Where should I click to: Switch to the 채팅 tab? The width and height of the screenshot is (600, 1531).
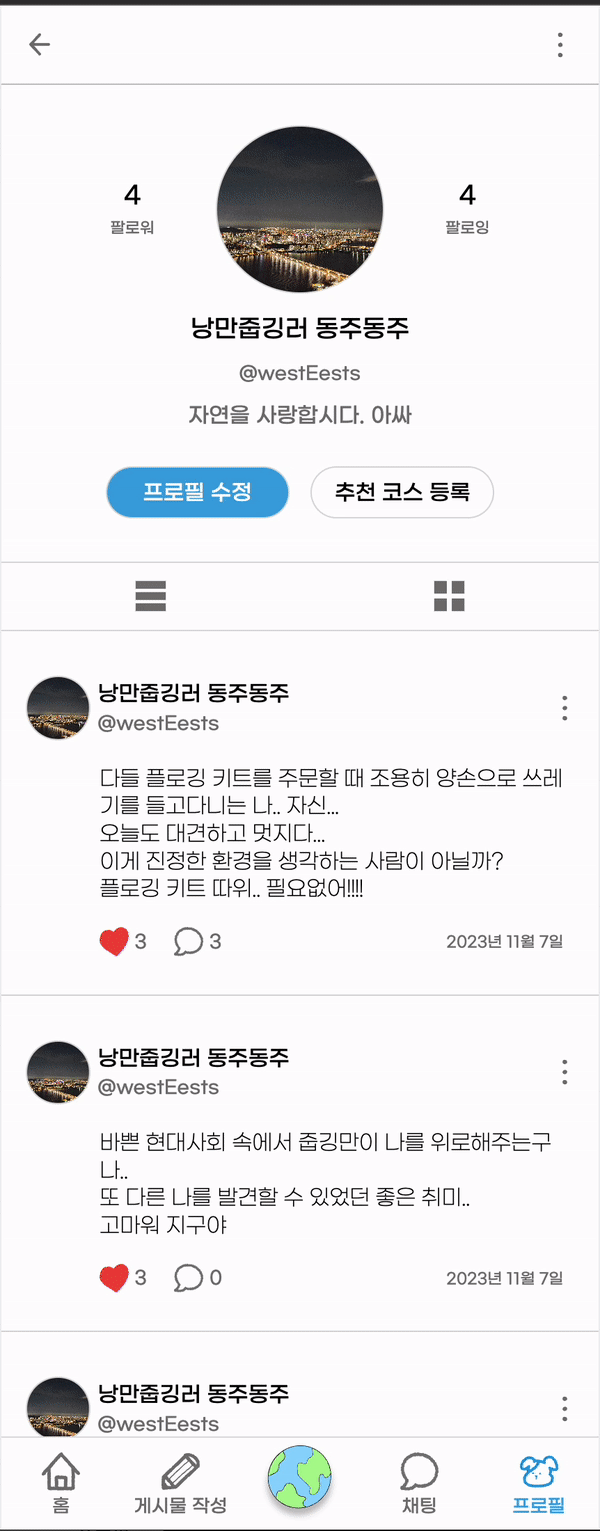click(419, 1483)
